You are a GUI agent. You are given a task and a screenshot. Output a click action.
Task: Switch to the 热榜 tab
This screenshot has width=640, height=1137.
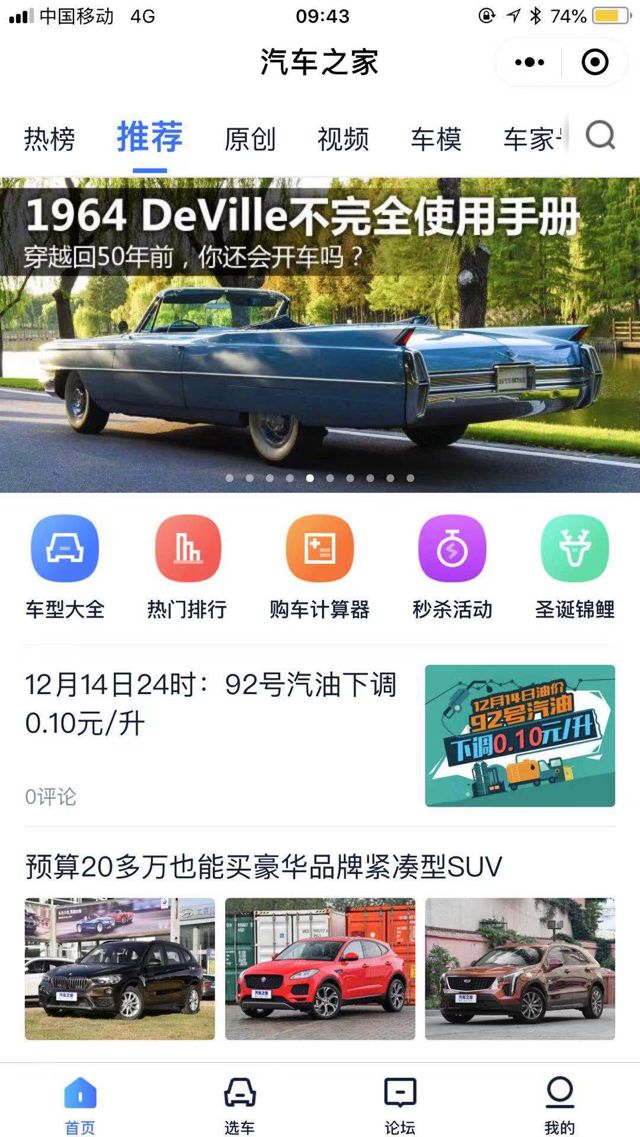[x=49, y=139]
